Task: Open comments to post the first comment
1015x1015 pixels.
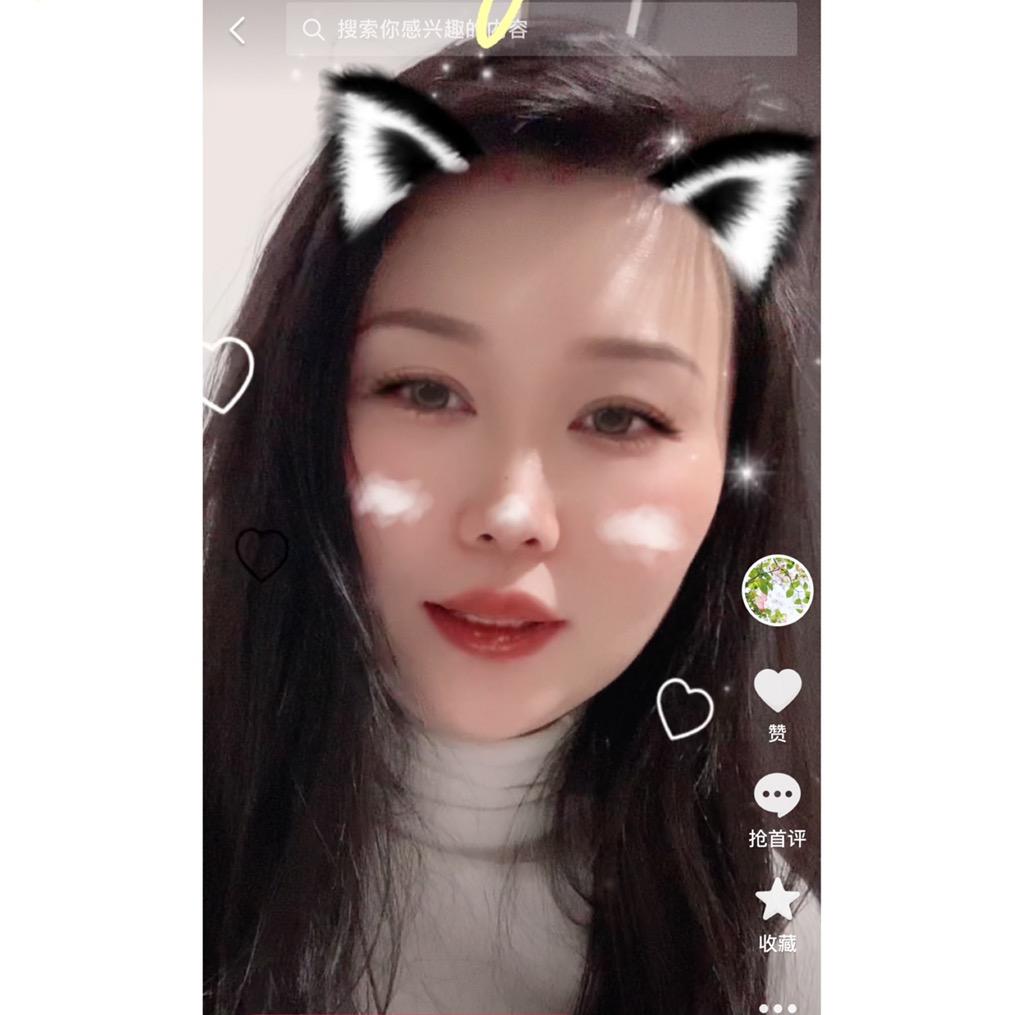Action: (777, 795)
